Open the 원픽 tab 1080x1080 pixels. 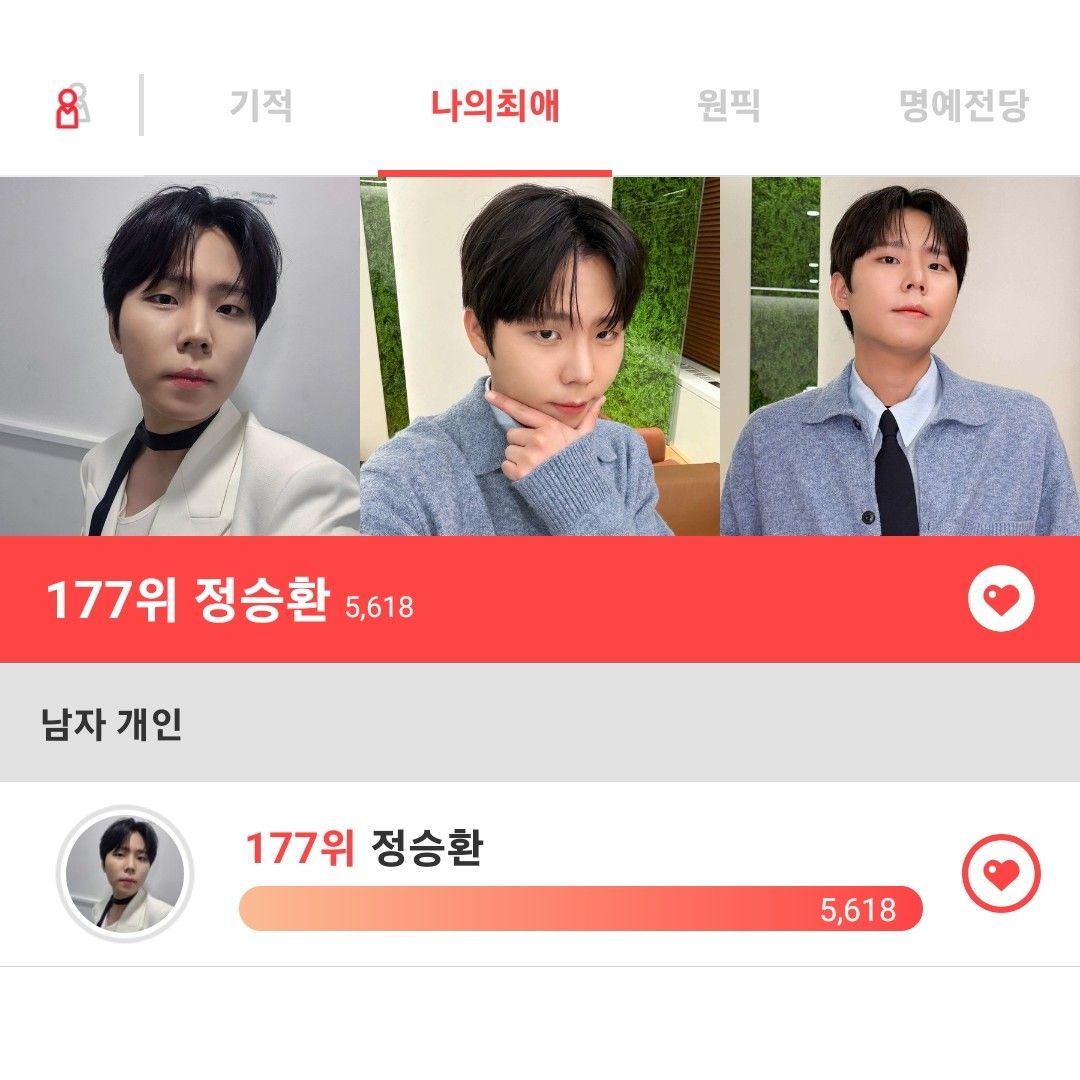point(728,105)
